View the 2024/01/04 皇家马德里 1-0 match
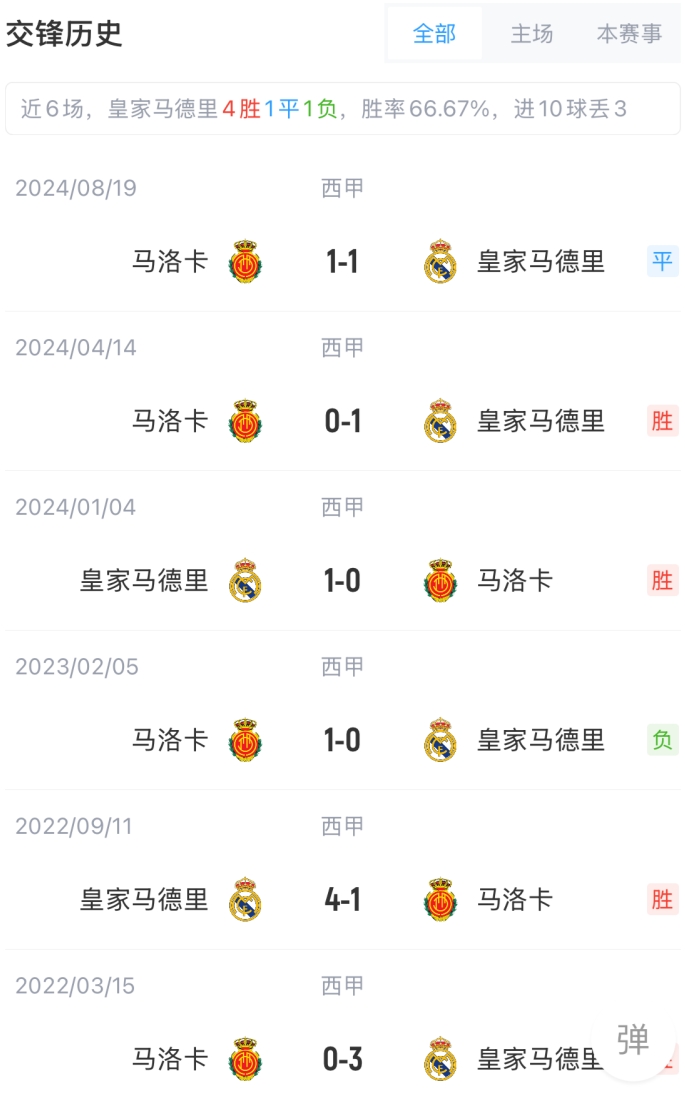 click(342, 581)
